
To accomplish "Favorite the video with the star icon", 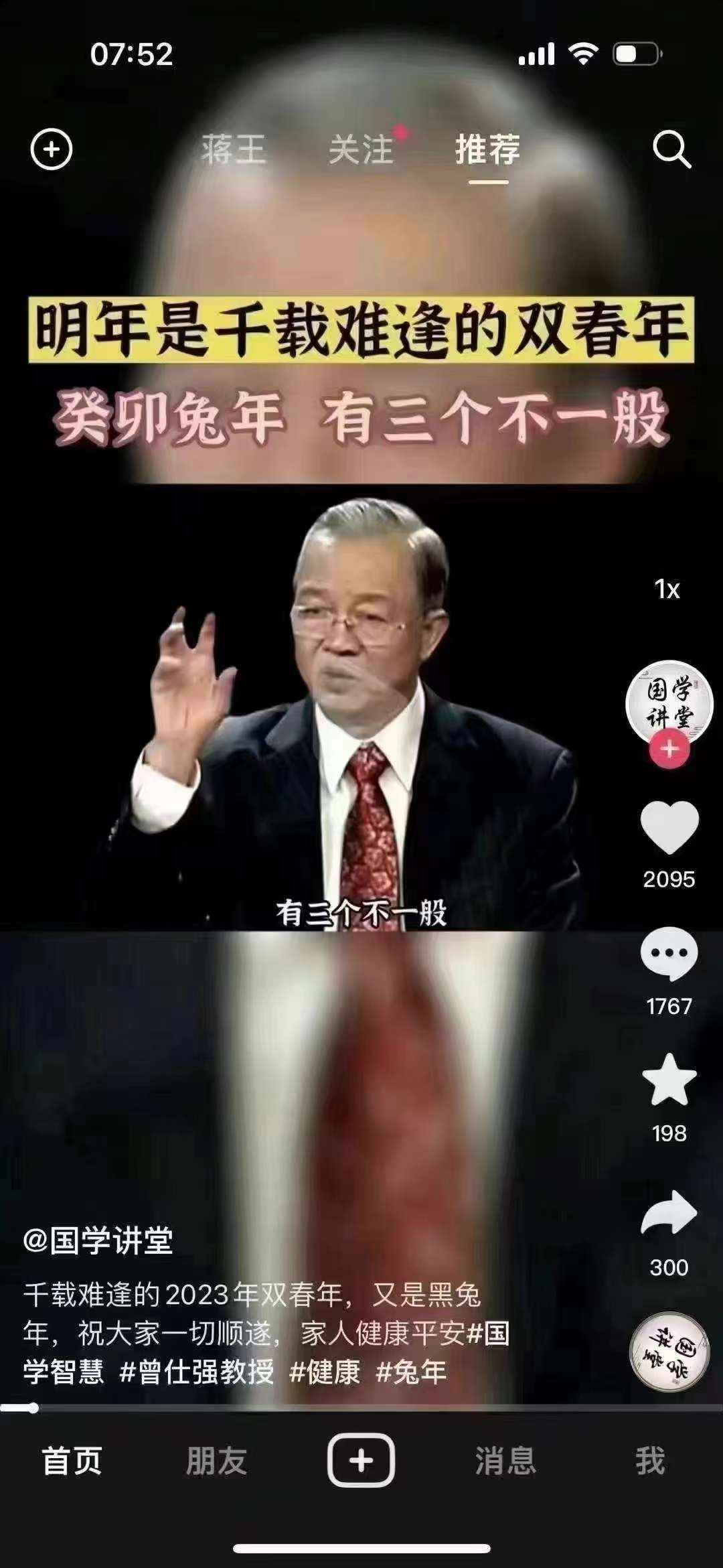I will pos(669,1080).
